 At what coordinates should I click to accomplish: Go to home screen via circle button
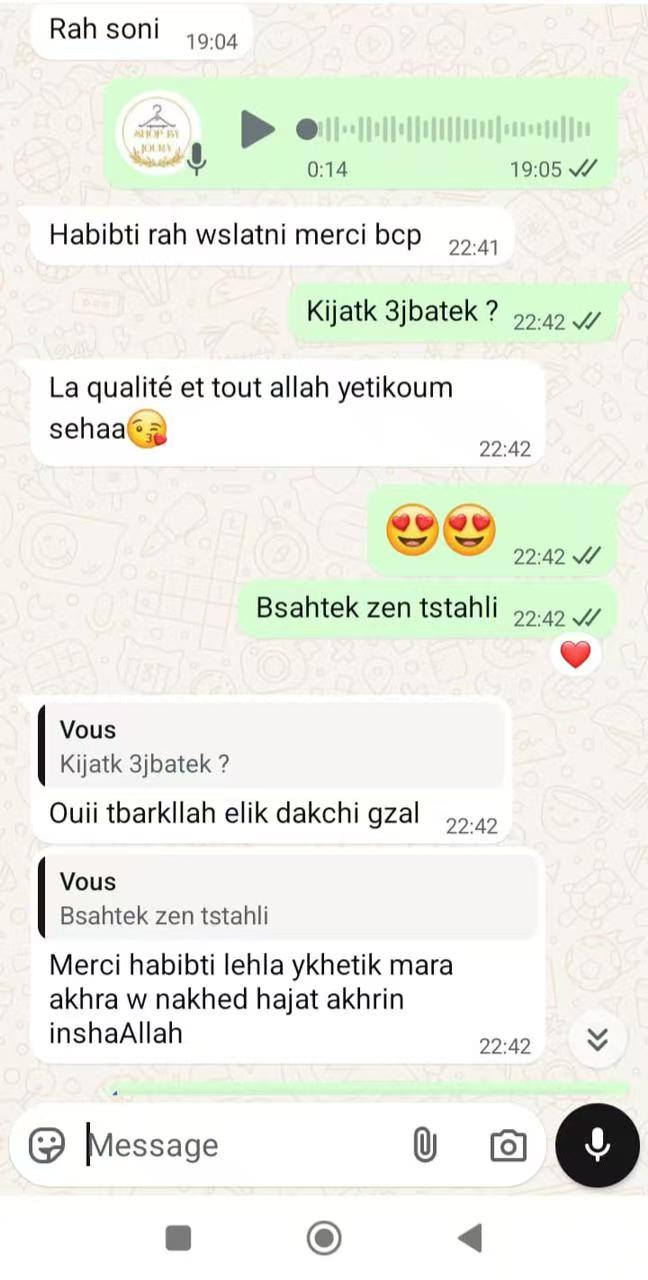coord(324,1238)
